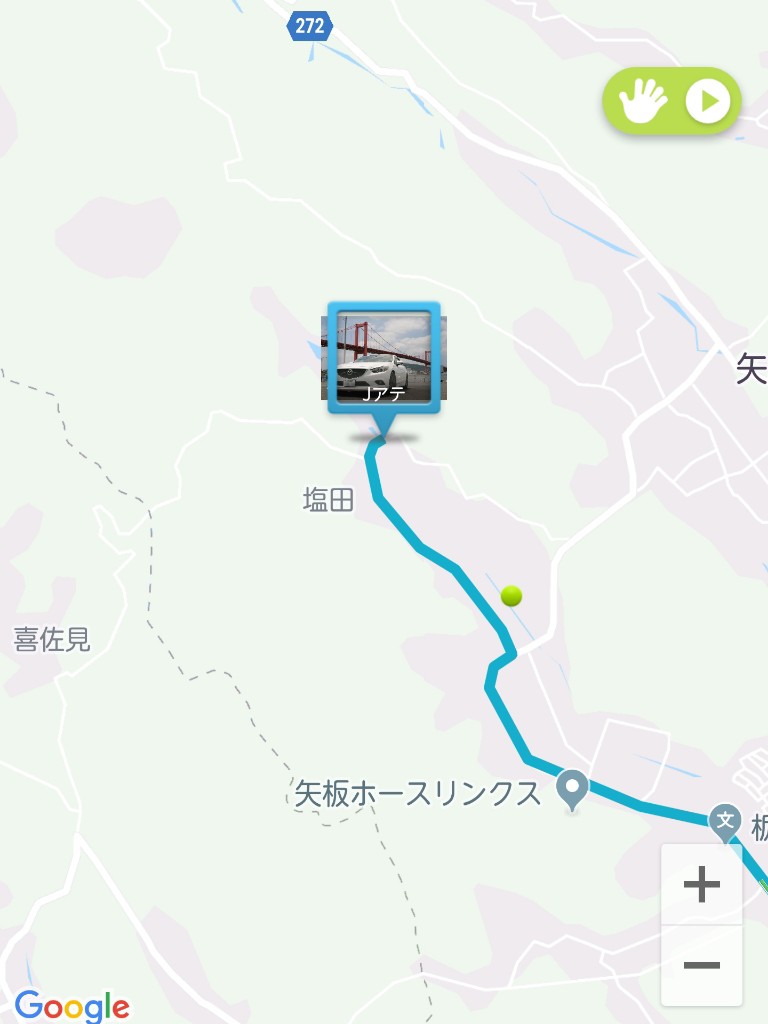Zoom in with the plus button
The height and width of the screenshot is (1024, 768).
(x=701, y=885)
